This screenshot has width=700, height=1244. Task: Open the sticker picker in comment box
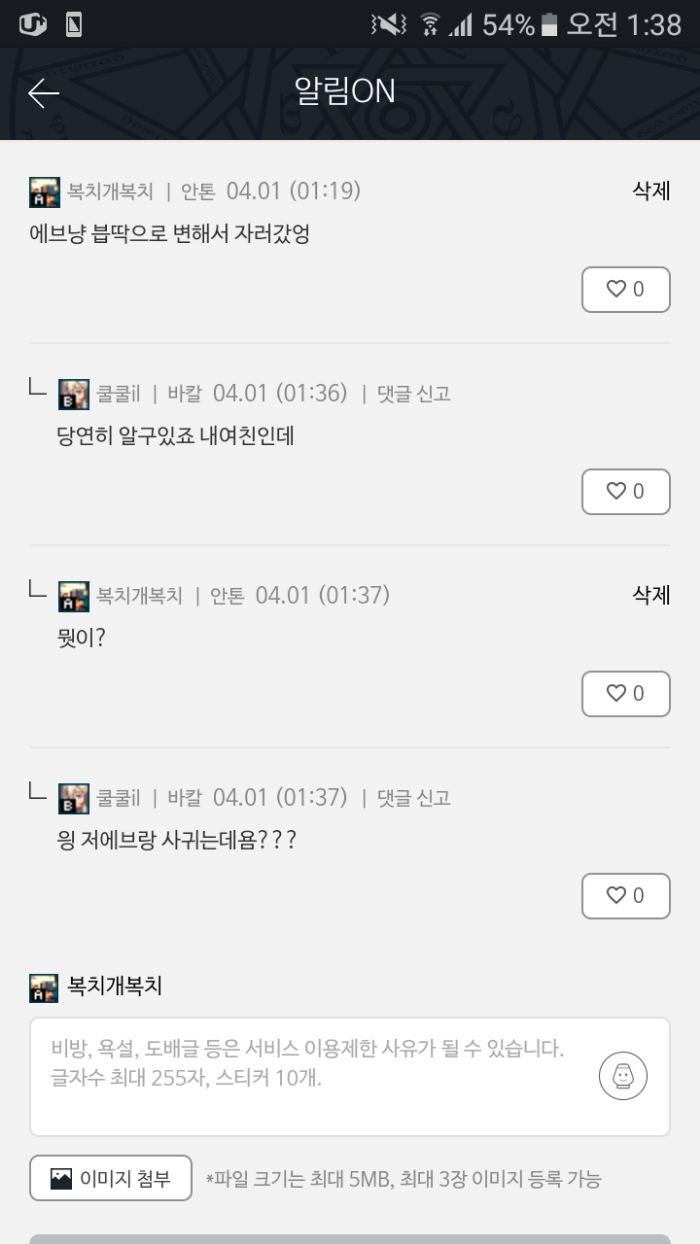coord(623,1077)
